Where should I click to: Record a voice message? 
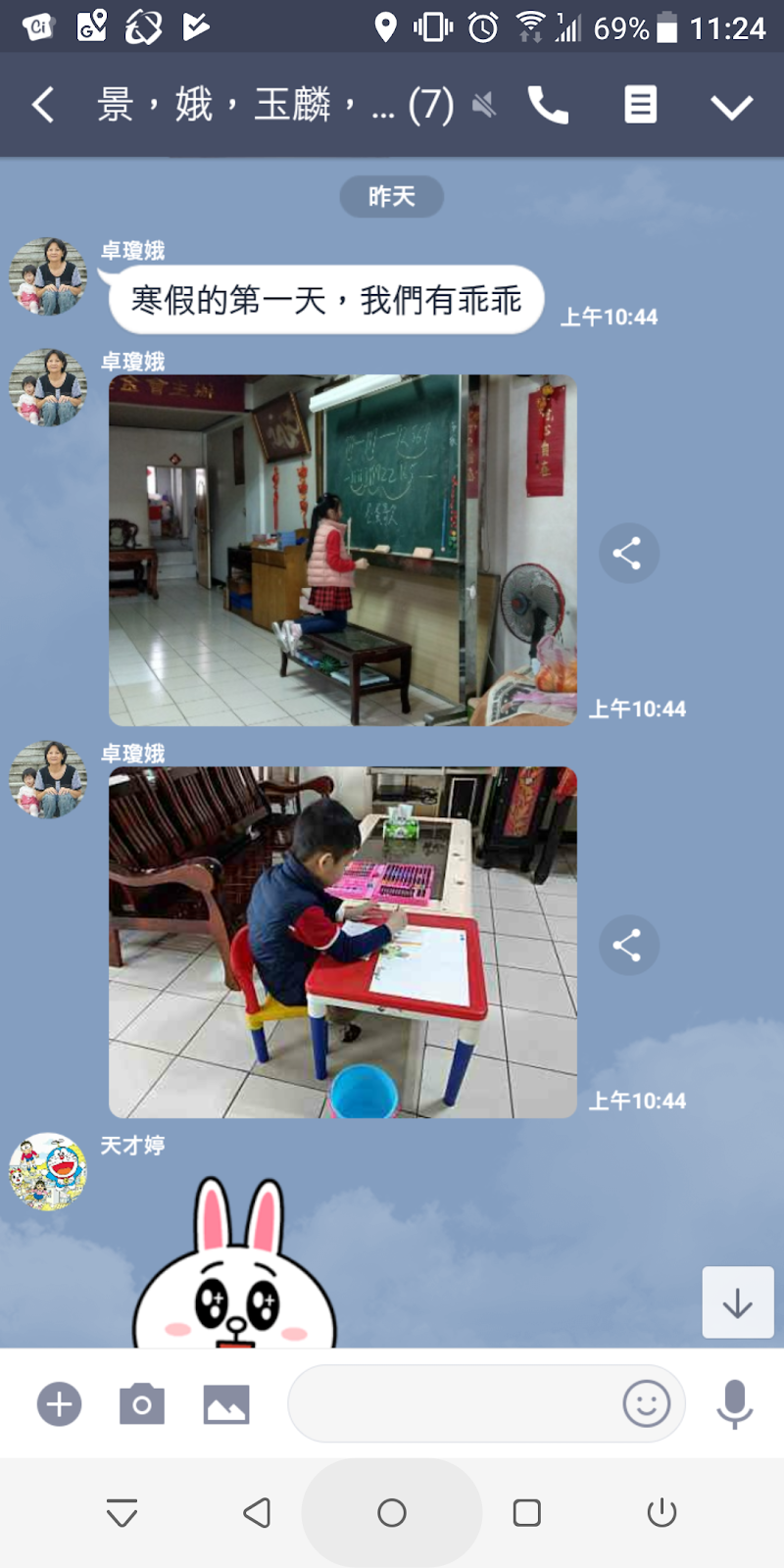coord(734,1404)
